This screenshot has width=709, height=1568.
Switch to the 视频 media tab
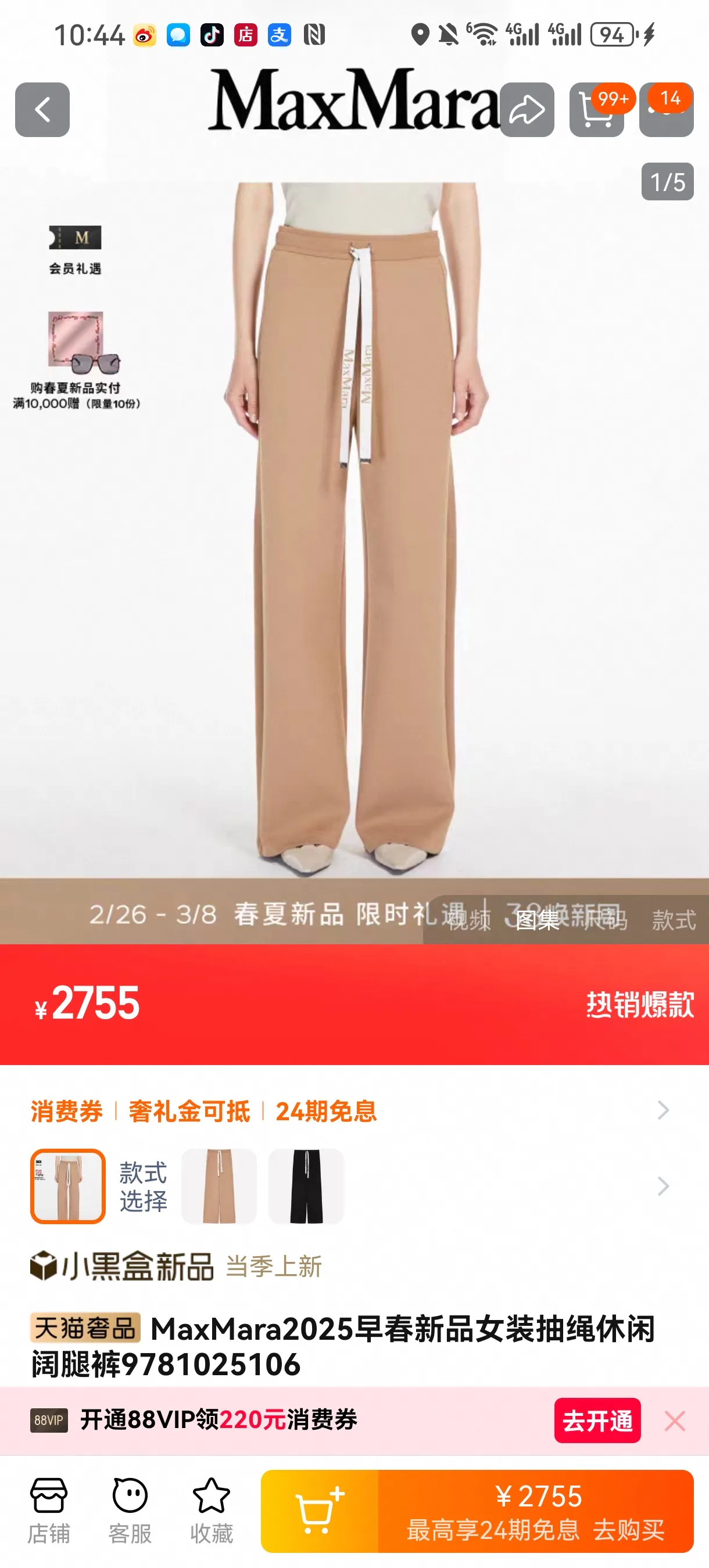tap(469, 920)
